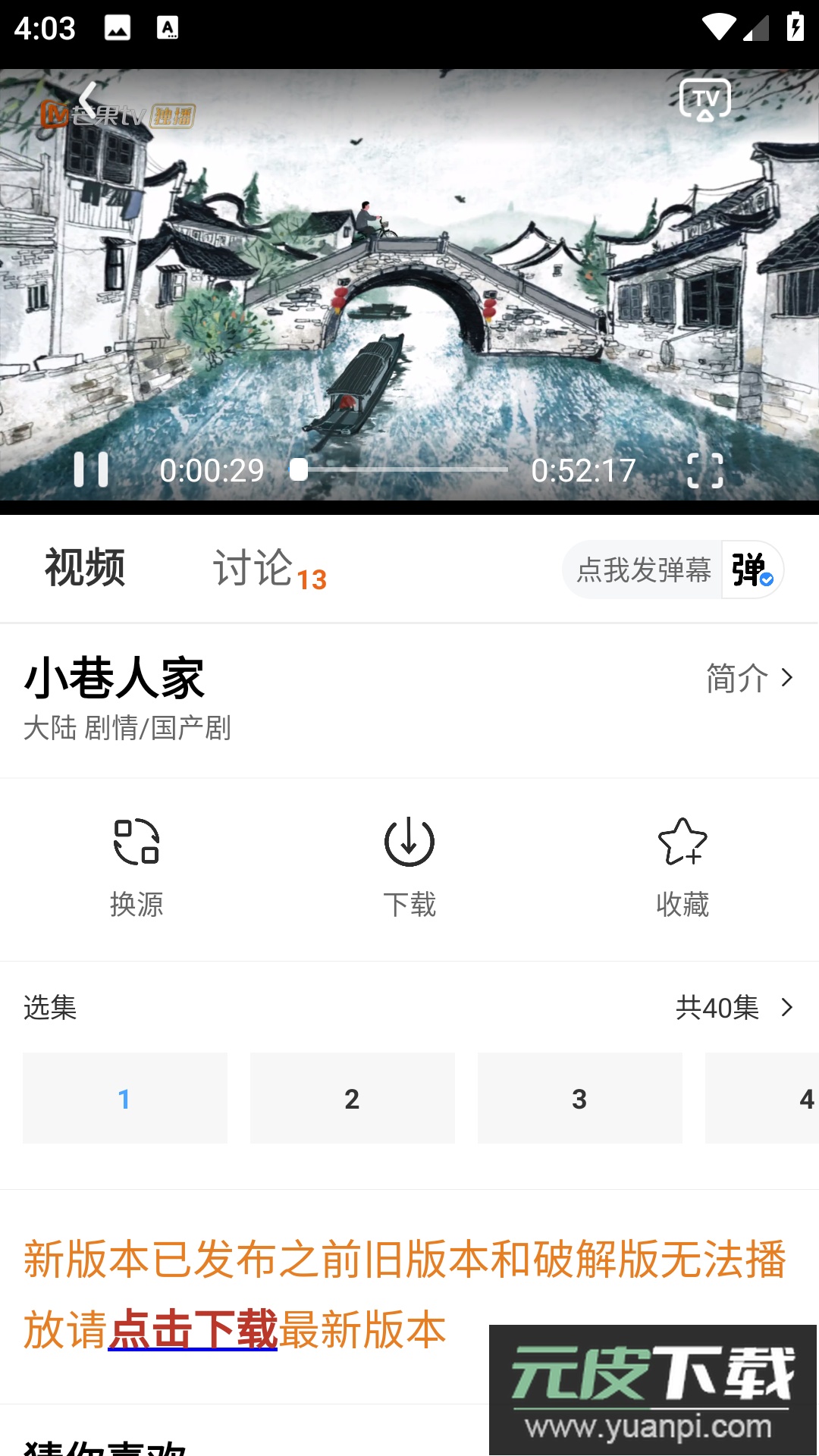View all episodes under 共40集
Image resolution: width=819 pixels, height=1456 pixels.
(733, 1008)
